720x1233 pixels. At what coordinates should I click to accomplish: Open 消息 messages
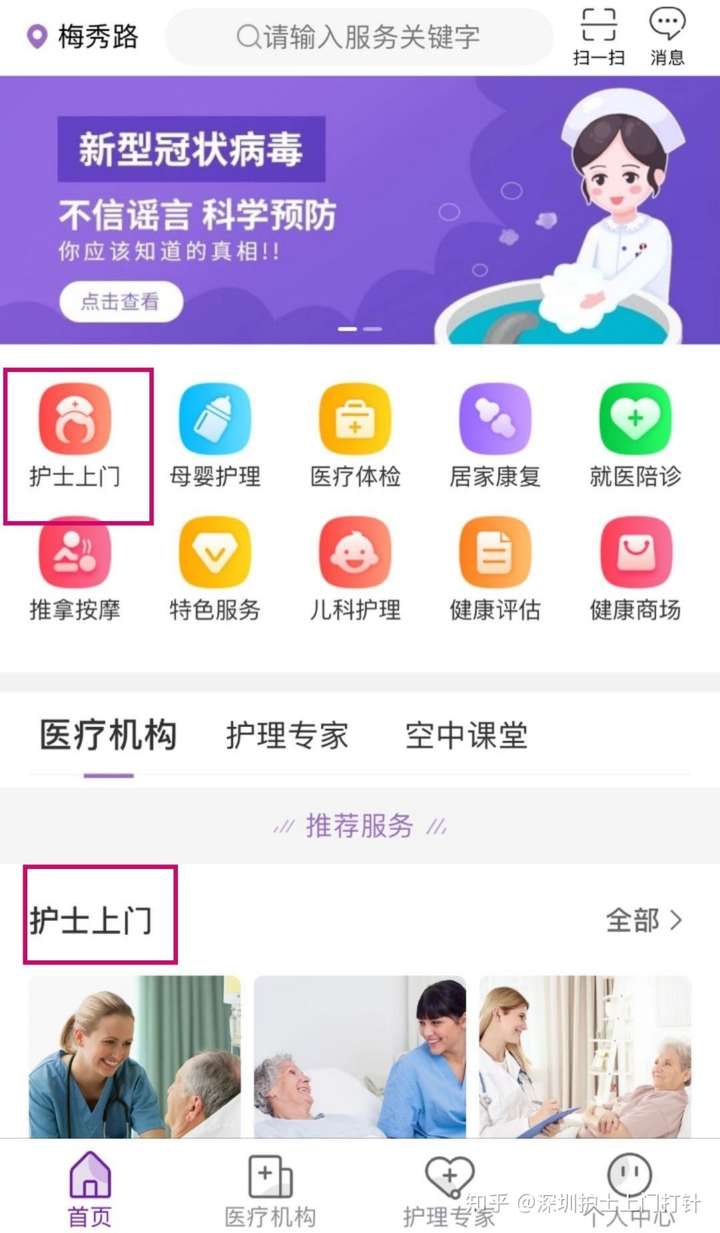pos(667,36)
